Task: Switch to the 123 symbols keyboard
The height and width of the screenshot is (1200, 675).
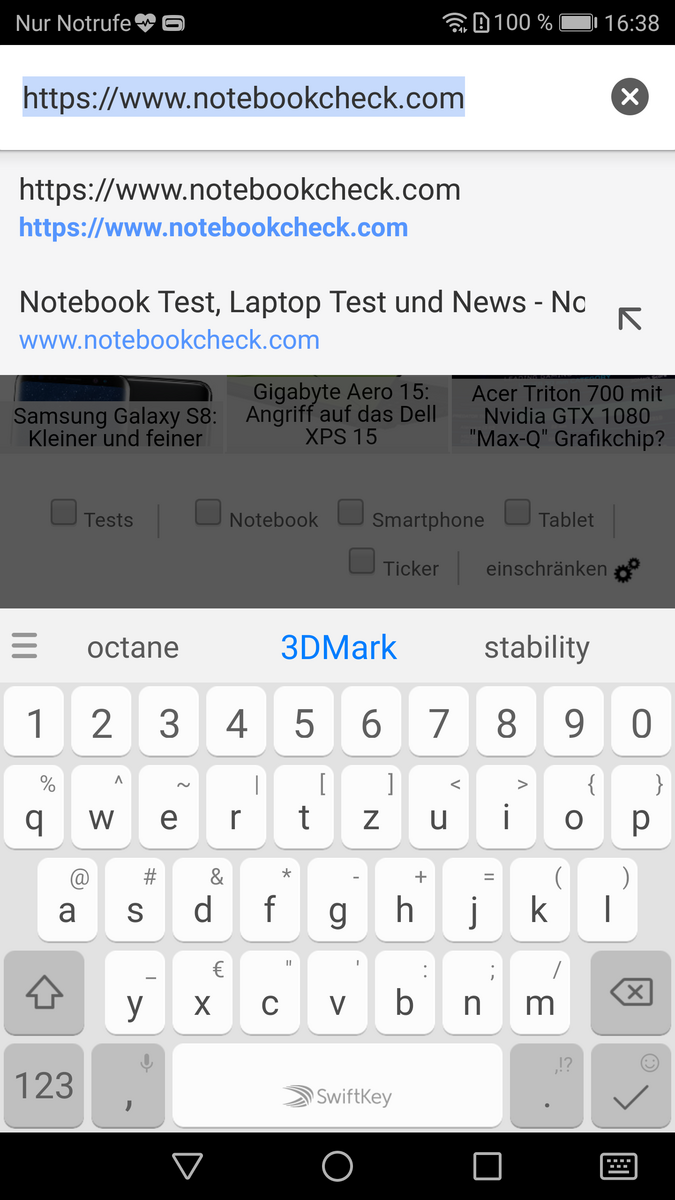Action: click(44, 1085)
